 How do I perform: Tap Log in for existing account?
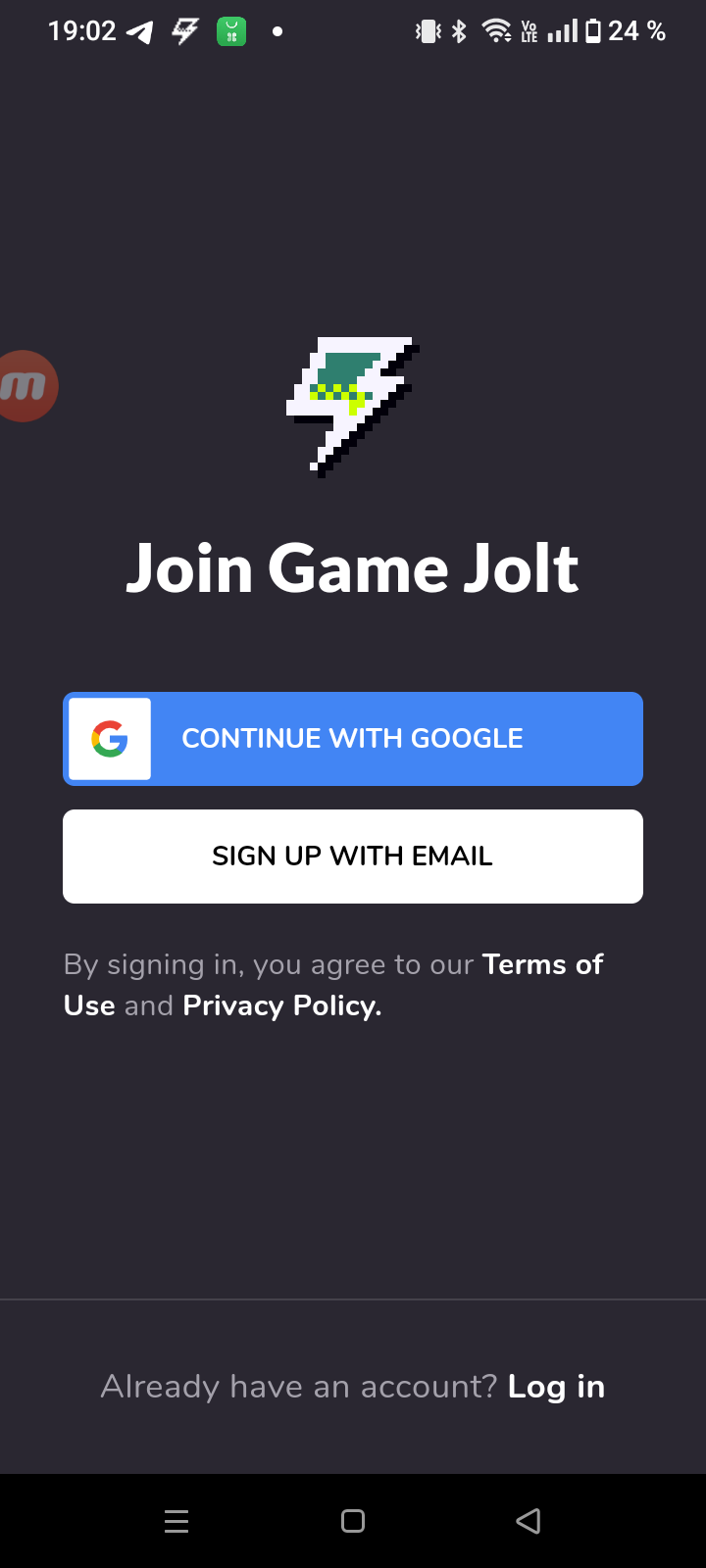556,1387
